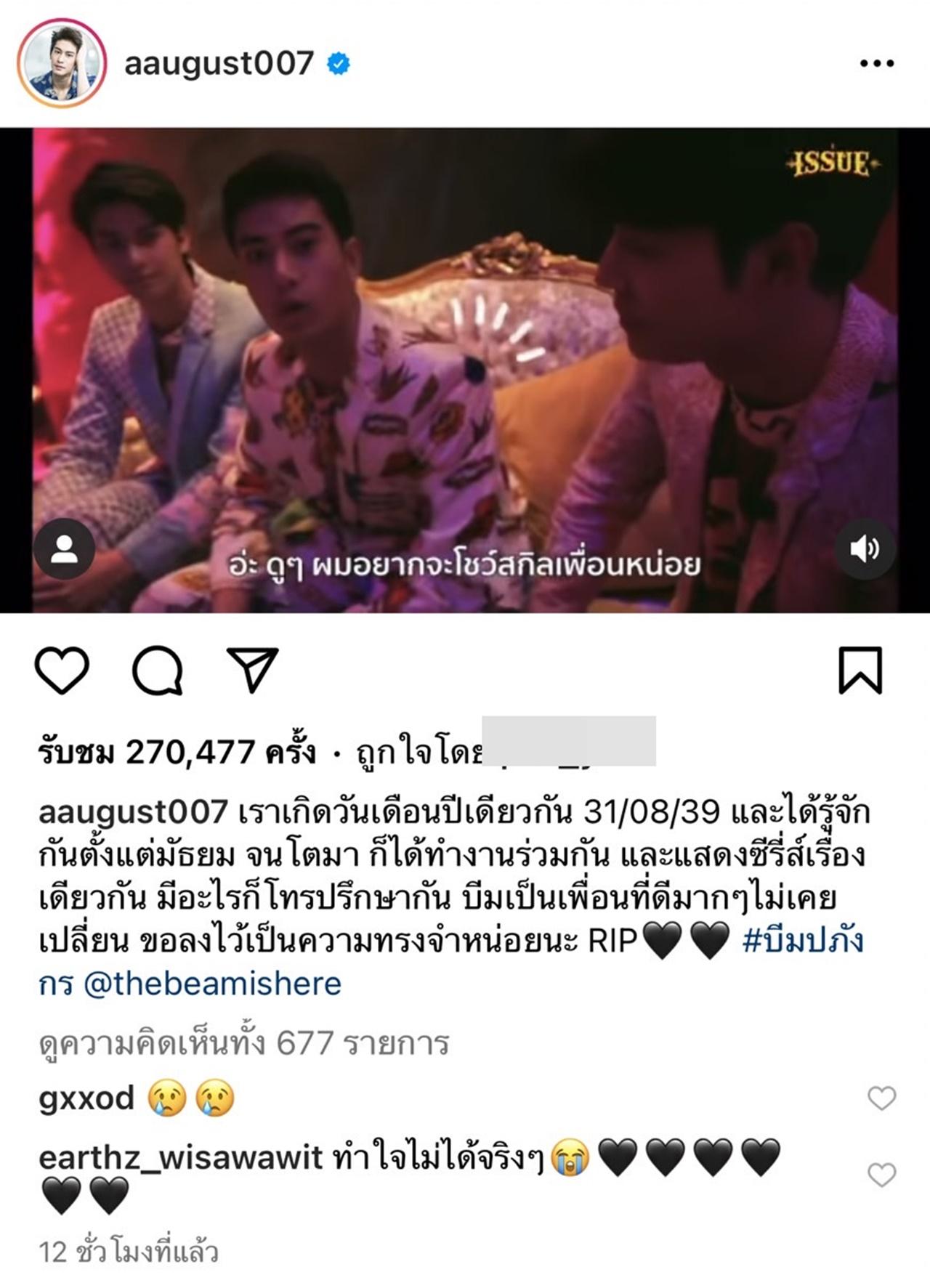The width and height of the screenshot is (930, 1288).
Task: Share post via paper plane icon
Action: point(252,670)
